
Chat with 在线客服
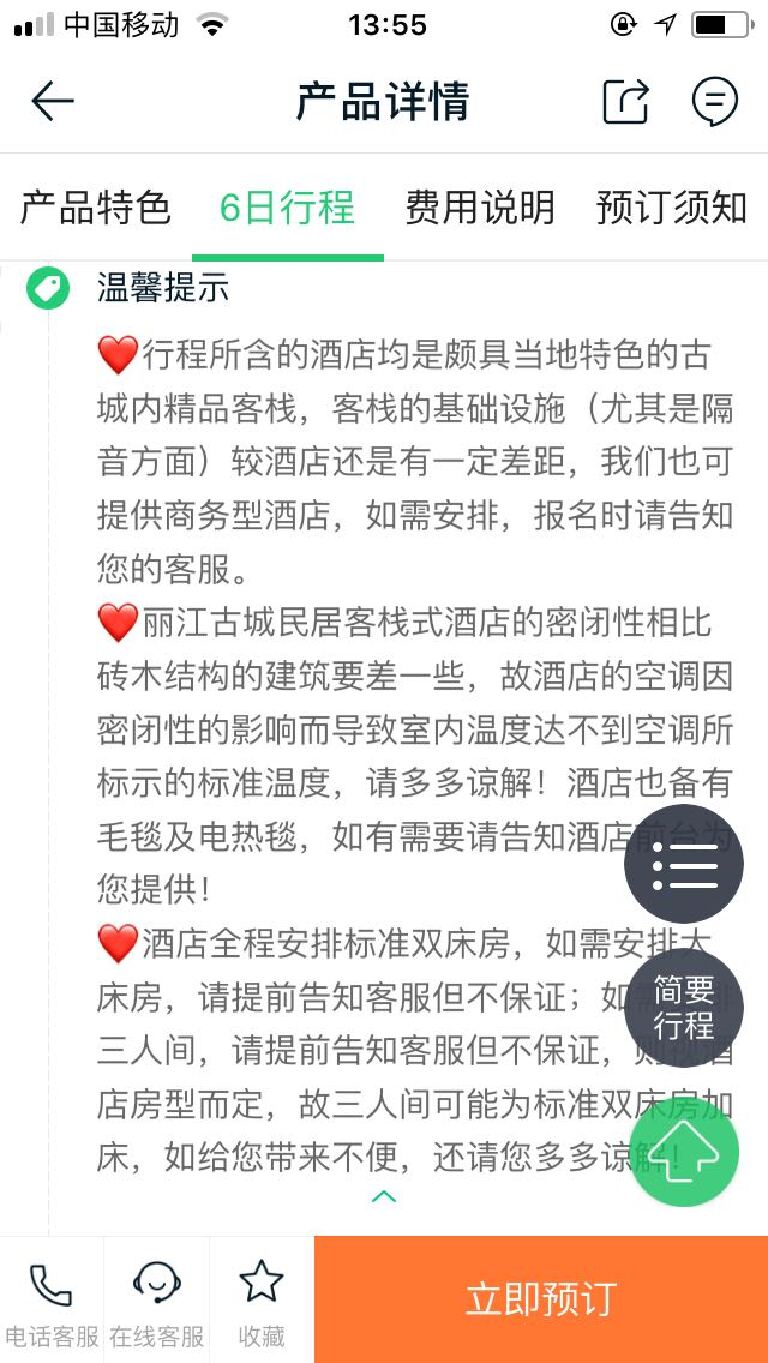coord(157,1301)
